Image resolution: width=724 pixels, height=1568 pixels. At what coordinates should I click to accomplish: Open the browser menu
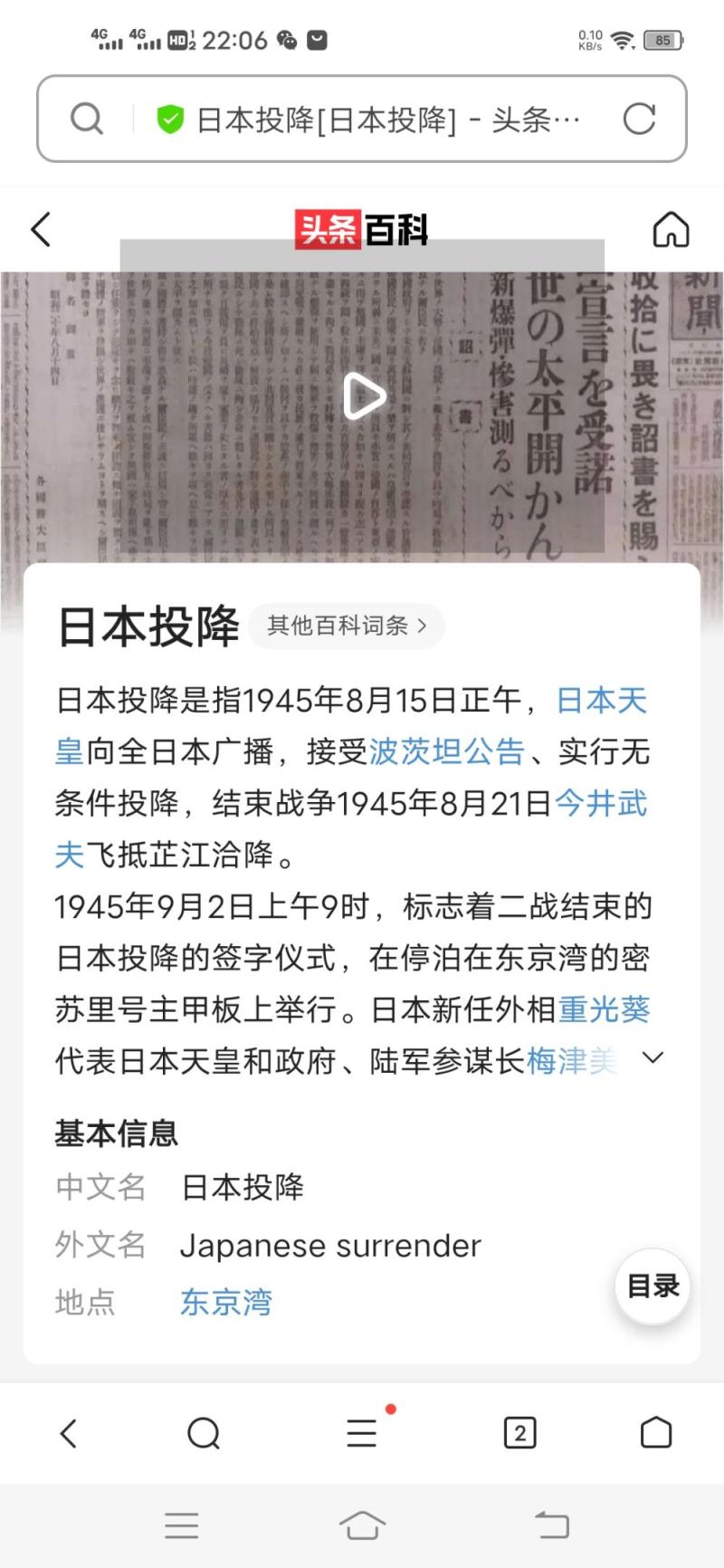click(362, 1433)
